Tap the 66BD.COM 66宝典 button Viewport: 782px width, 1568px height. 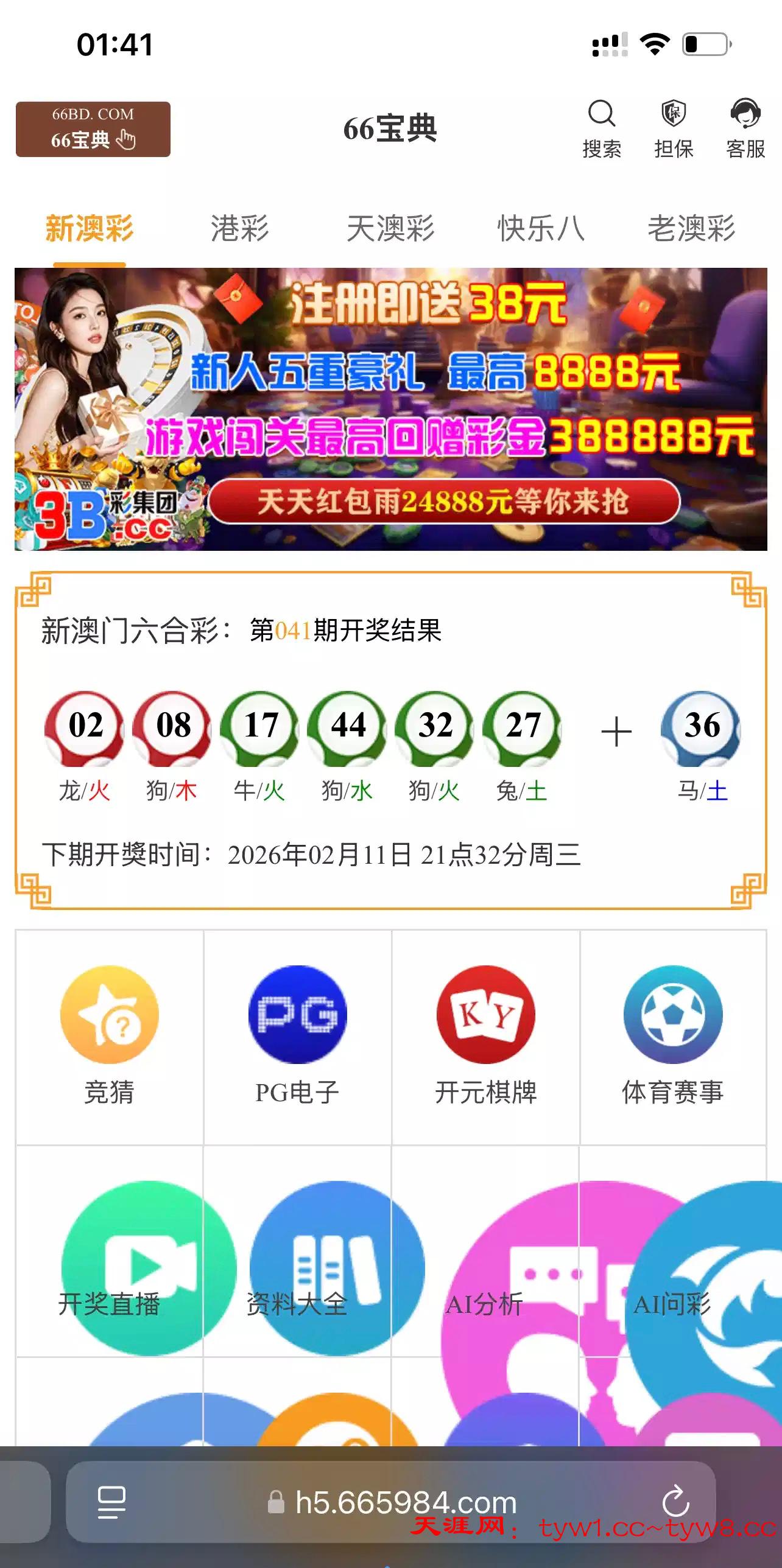click(x=93, y=129)
